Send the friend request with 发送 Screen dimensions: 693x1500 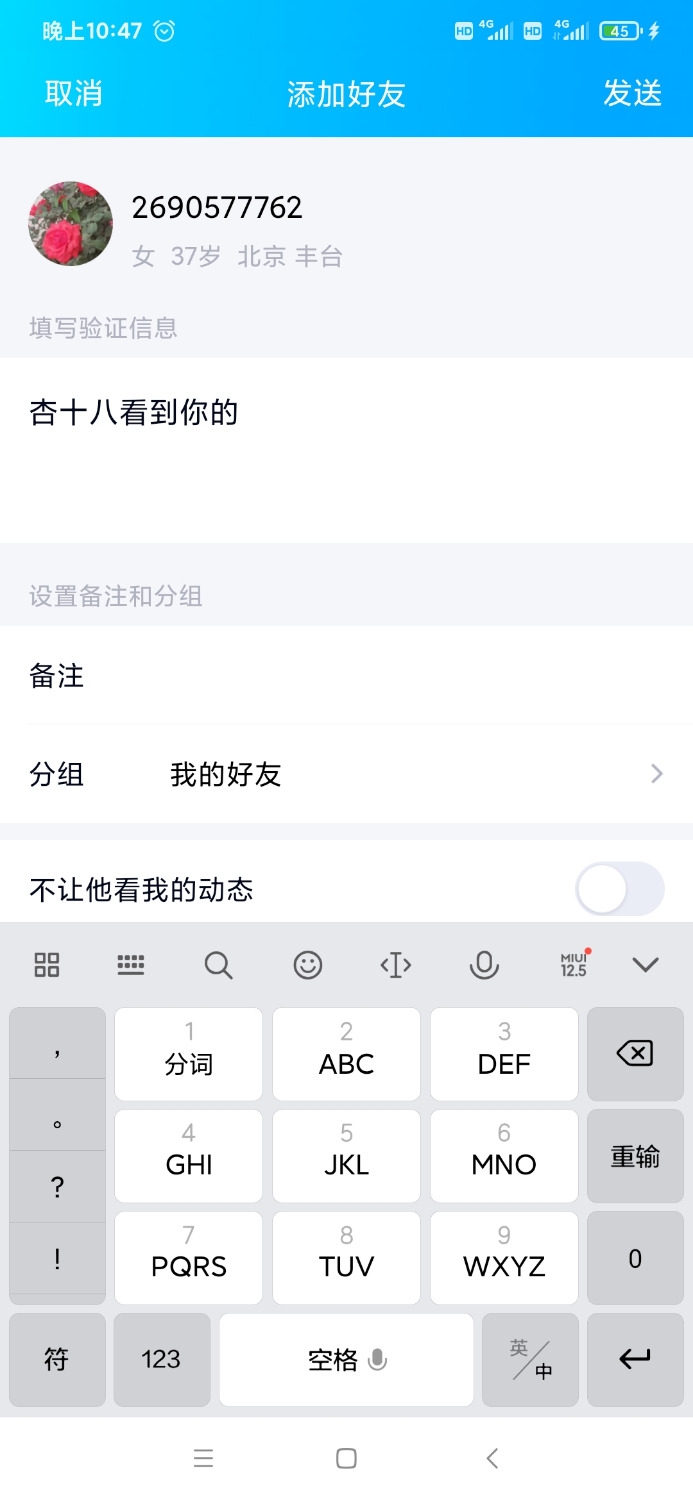point(632,93)
